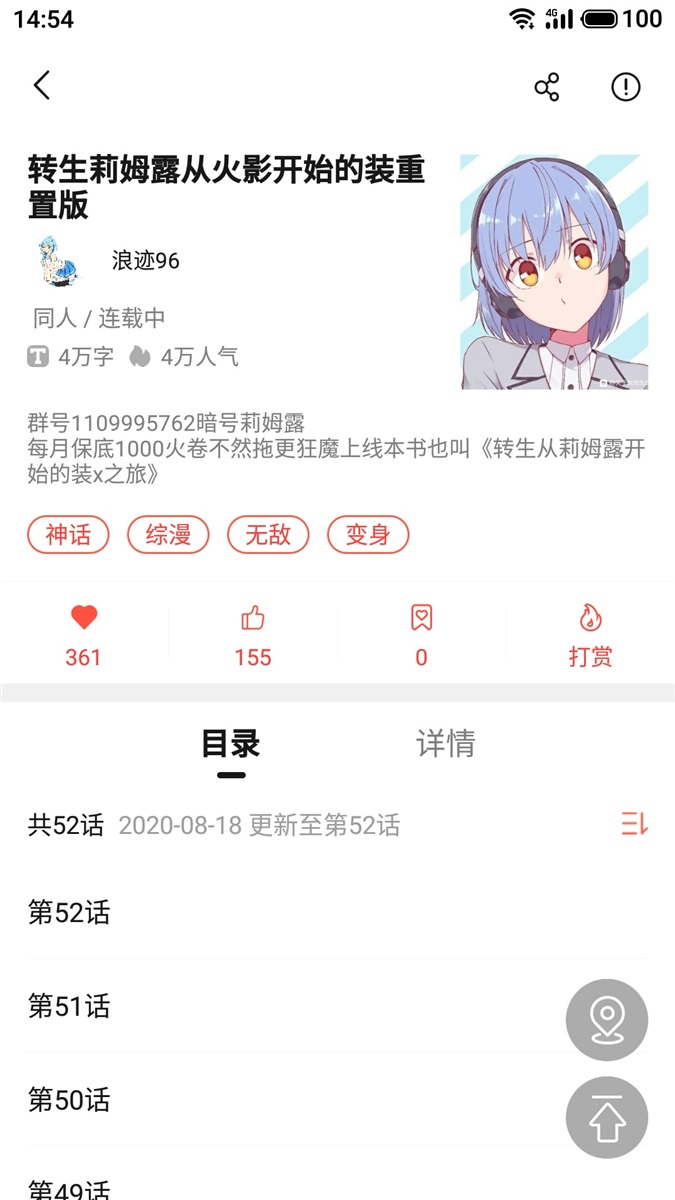Select the 神话 tag

pos(68,535)
